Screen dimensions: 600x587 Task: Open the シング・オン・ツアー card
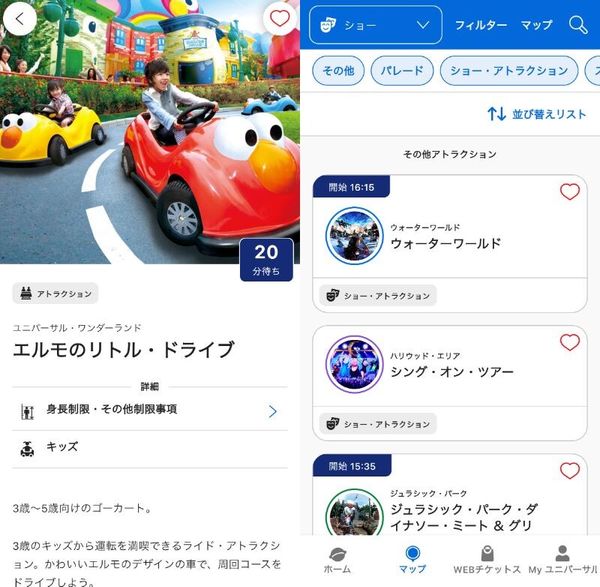[x=450, y=383]
